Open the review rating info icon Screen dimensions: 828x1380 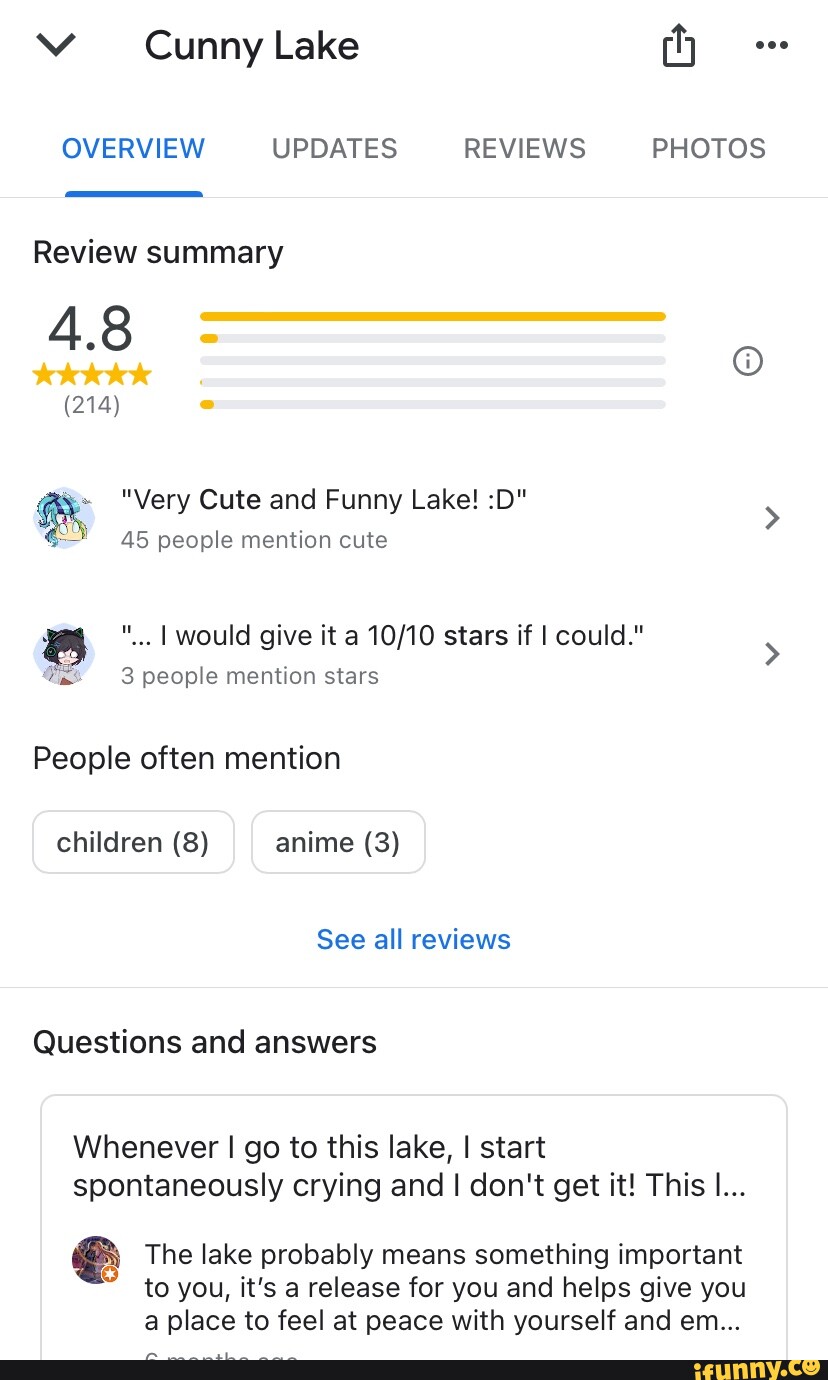coord(748,361)
